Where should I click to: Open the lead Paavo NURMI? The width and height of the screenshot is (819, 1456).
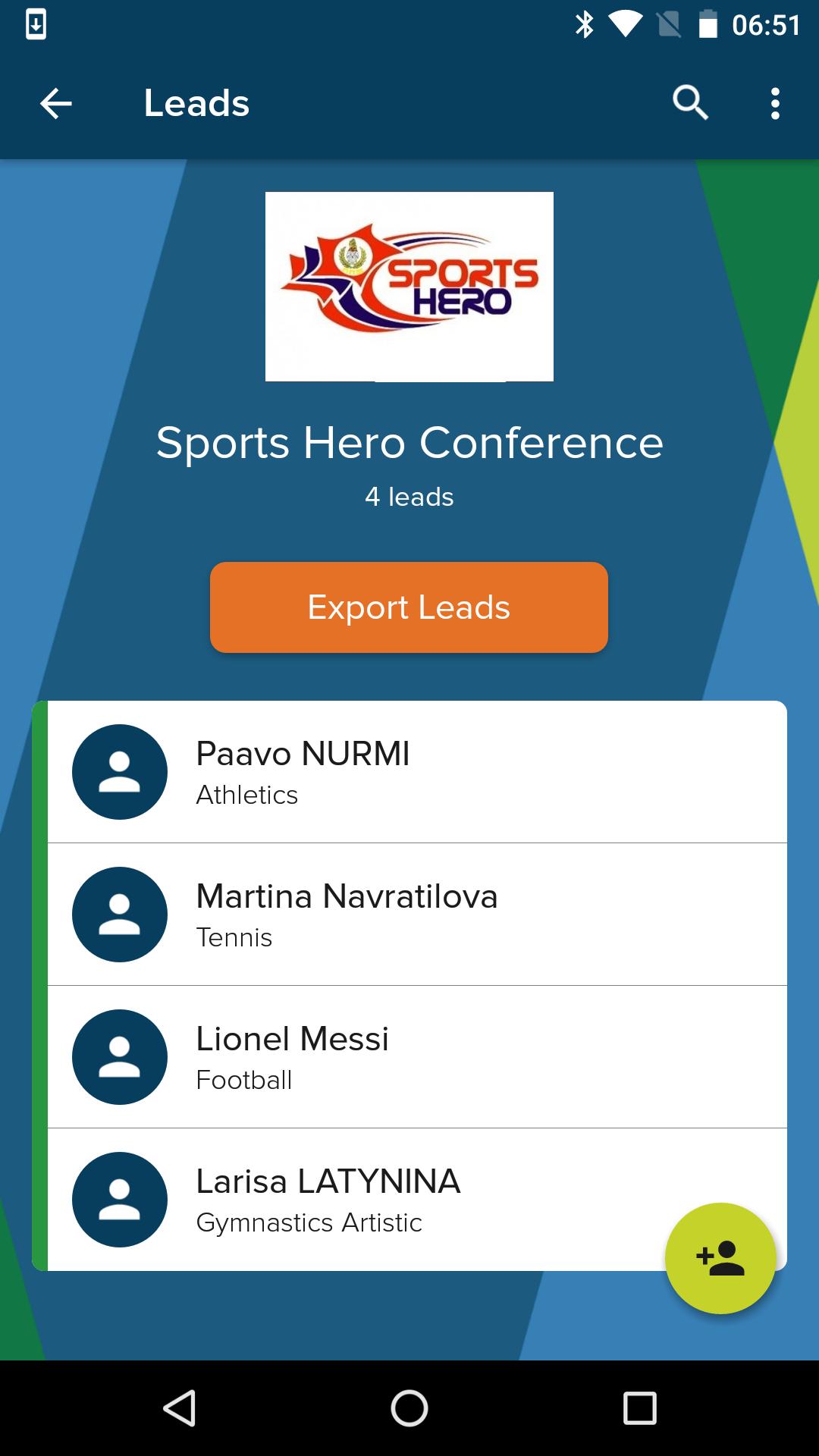click(x=409, y=772)
